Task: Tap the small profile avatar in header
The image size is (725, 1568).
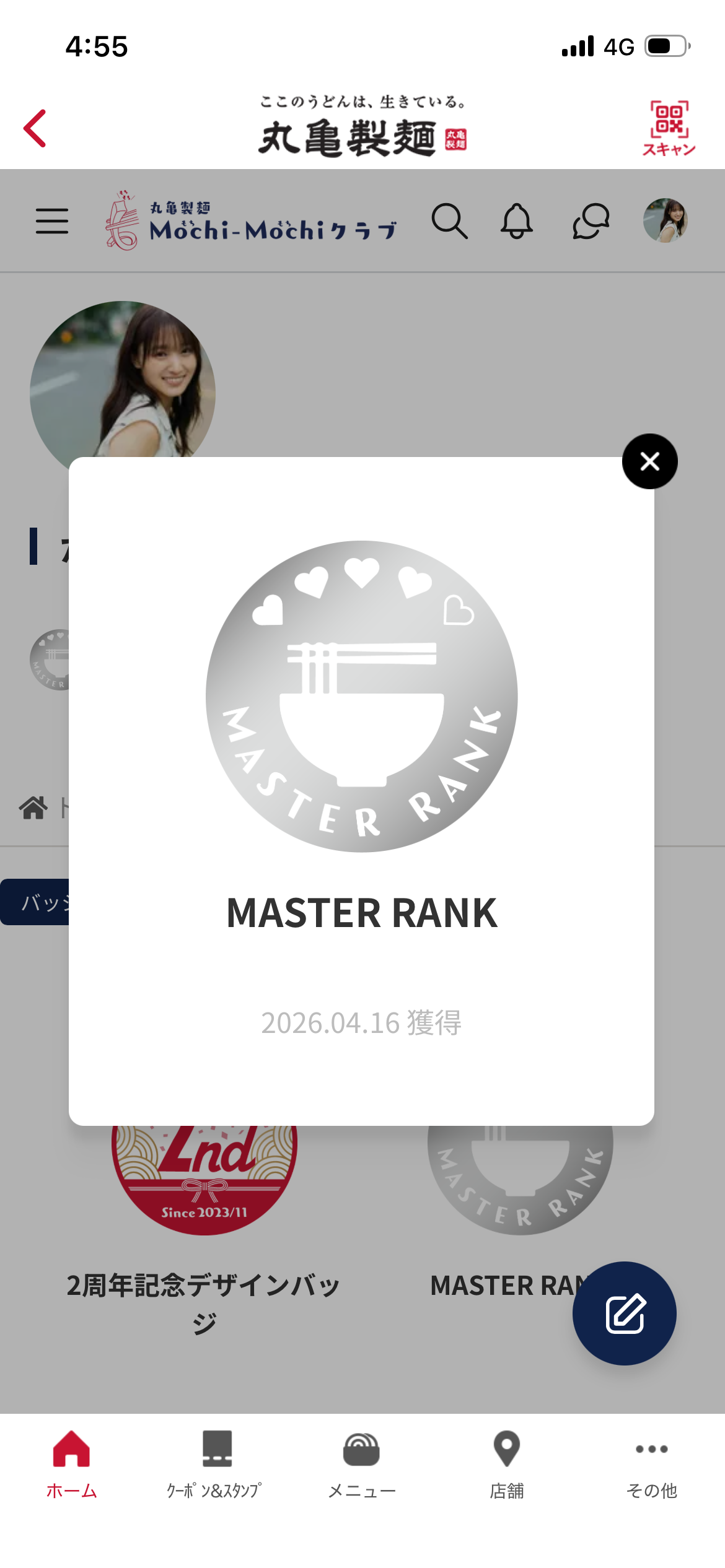Action: click(665, 220)
